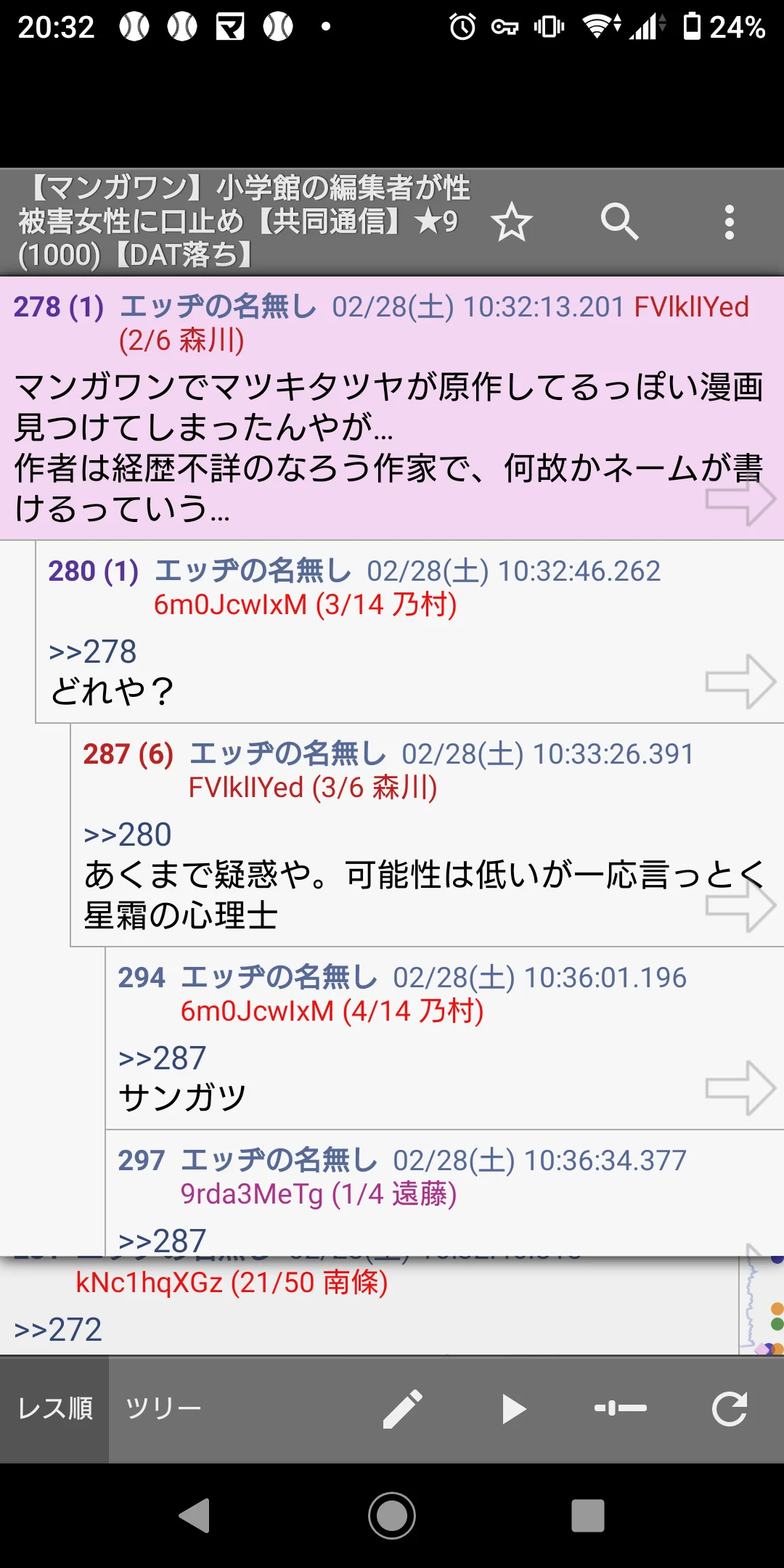Open anchor link >>287 in post 294
The width and height of the screenshot is (784, 1568).
pyautogui.click(x=163, y=1058)
